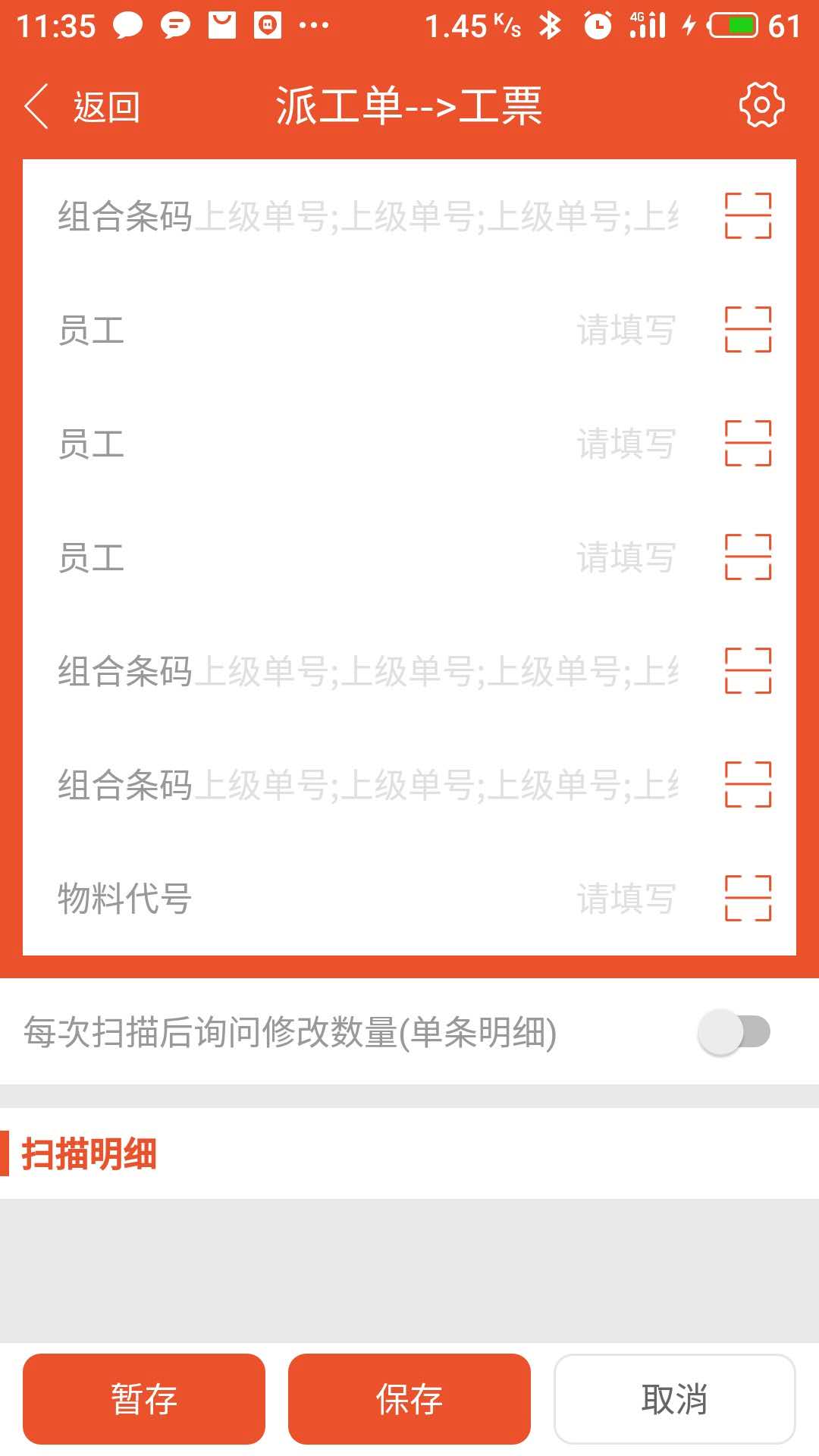This screenshot has height=1456, width=819.
Task: Tap the 保存 button
Action: point(409,1399)
